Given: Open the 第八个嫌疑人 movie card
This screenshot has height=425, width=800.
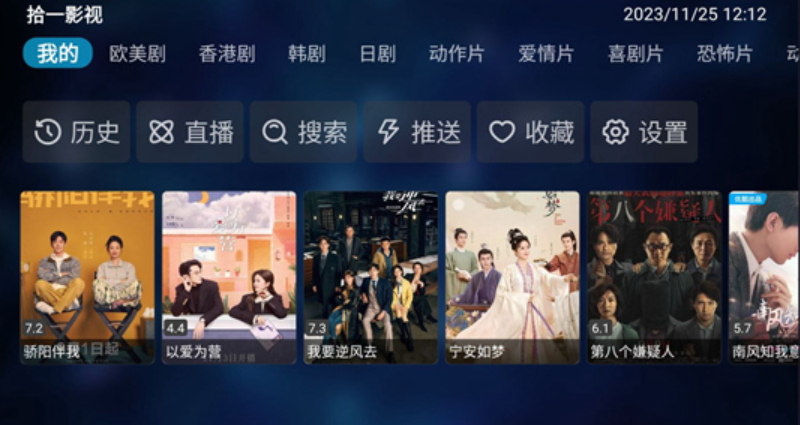Looking at the screenshot, I should tap(654, 277).
